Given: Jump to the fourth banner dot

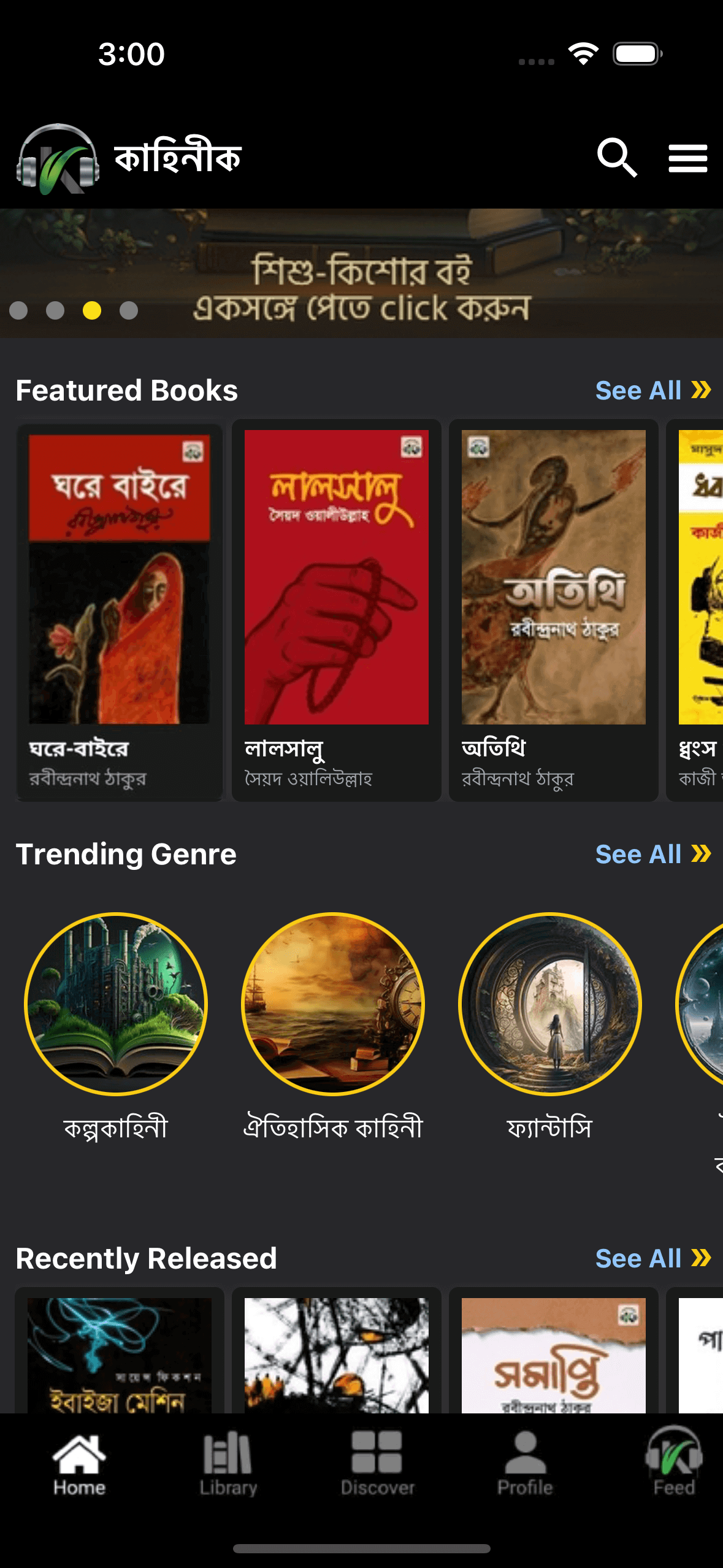Looking at the screenshot, I should click(x=129, y=310).
